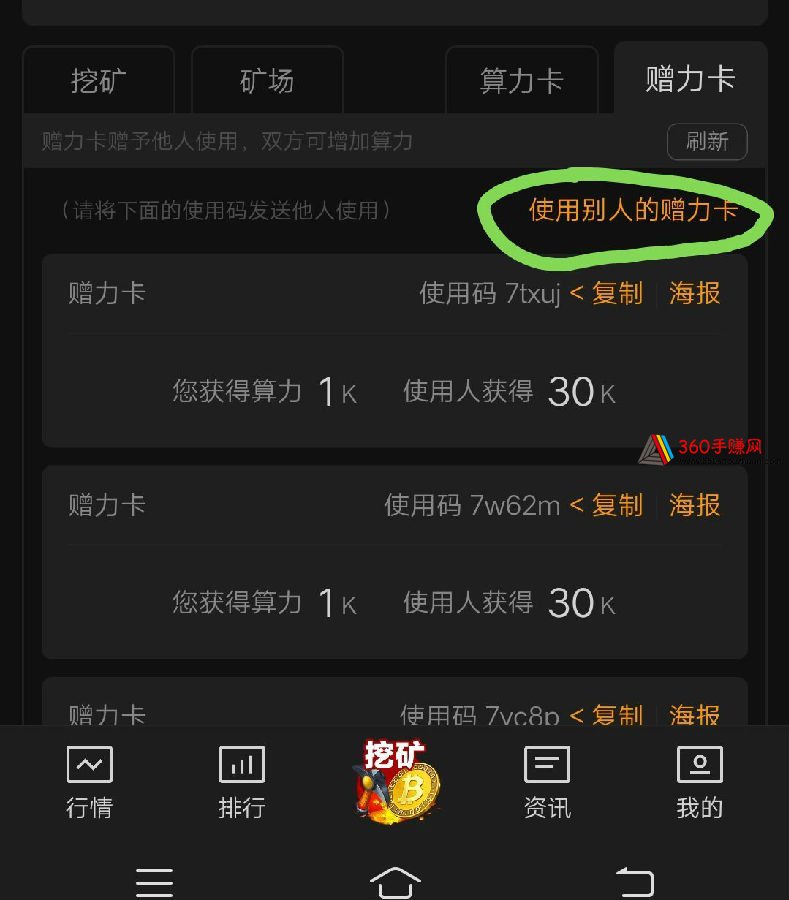
Task: Select the 赠力卡 tab
Action: 690,78
